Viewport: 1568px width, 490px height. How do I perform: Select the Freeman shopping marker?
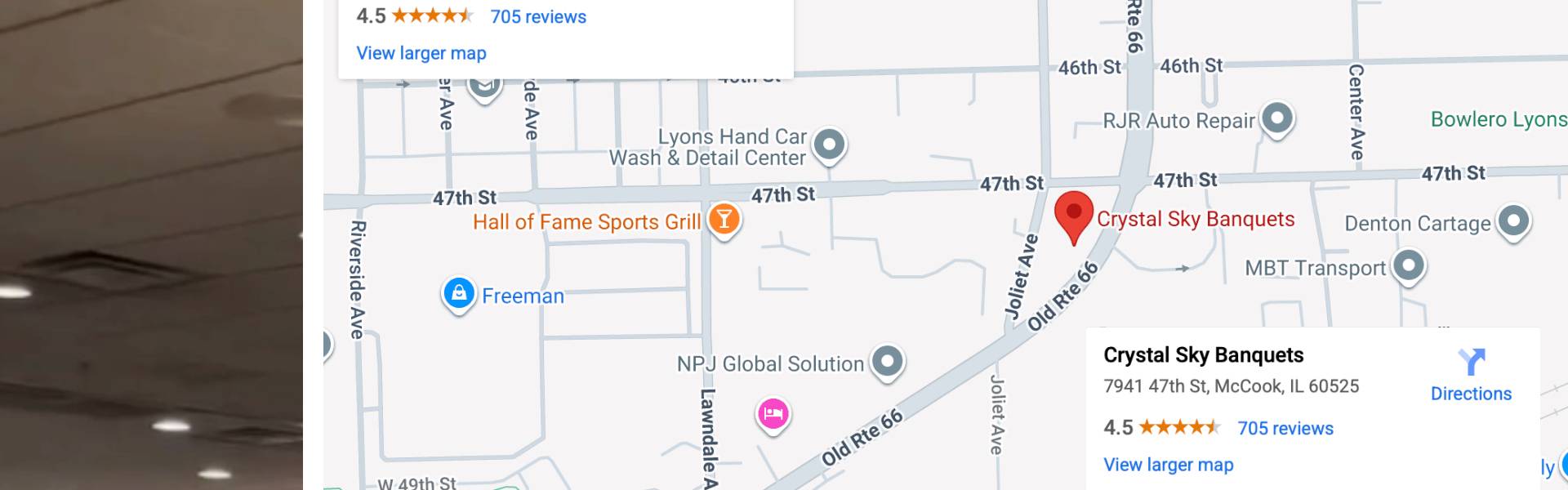459,292
